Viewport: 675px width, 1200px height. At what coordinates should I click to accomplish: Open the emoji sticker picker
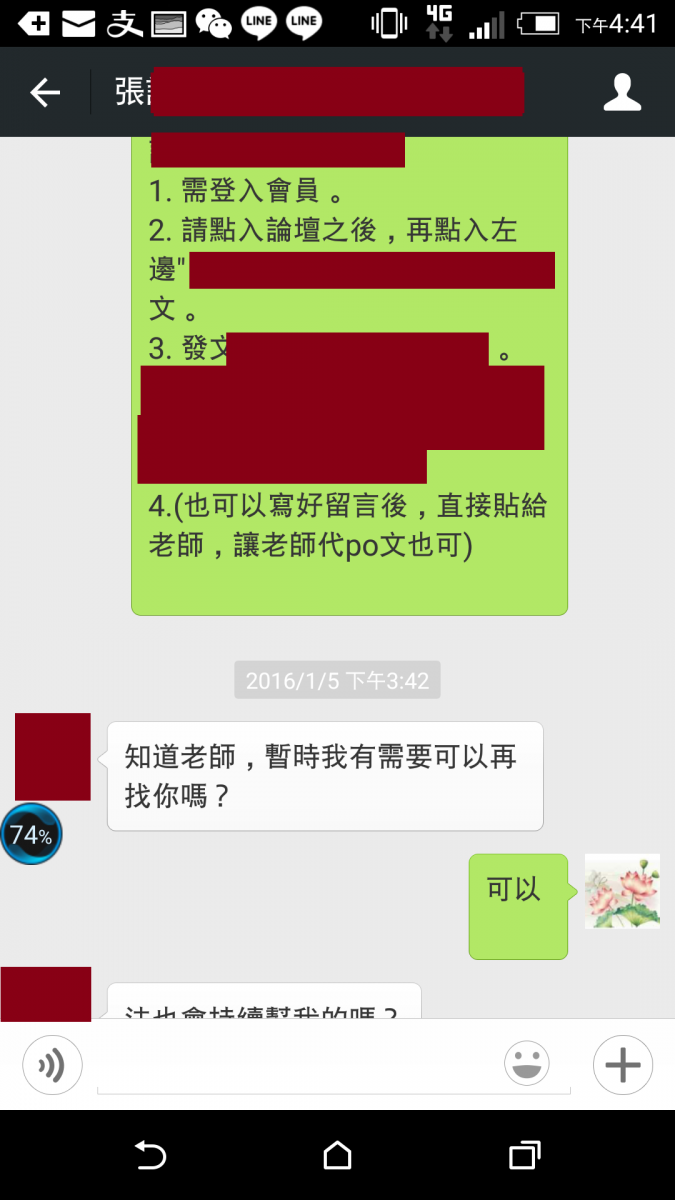[527, 1064]
